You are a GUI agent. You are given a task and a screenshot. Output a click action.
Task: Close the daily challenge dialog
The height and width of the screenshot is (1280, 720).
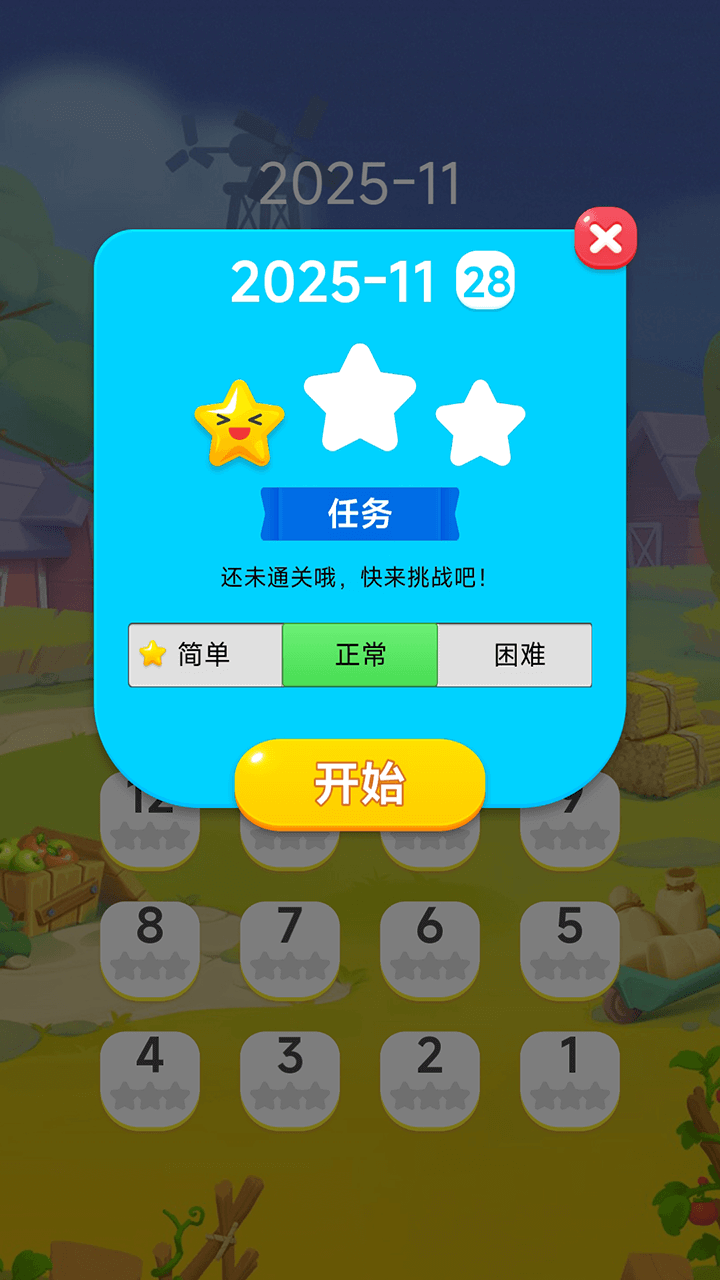click(605, 239)
